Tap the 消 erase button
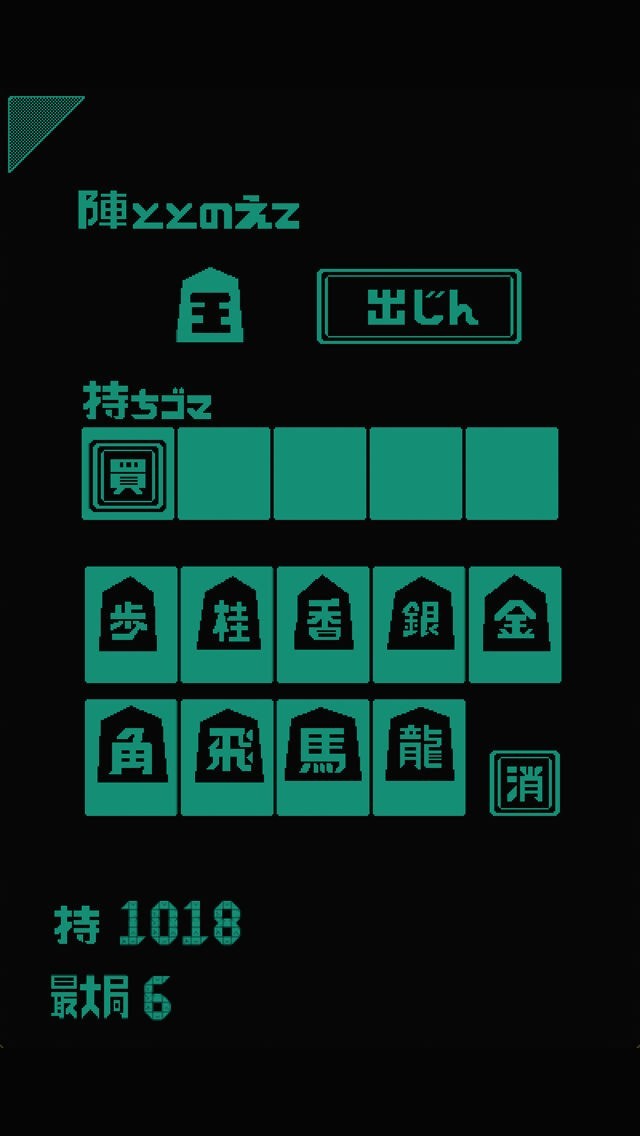This screenshot has height=1136, width=640. [x=525, y=783]
